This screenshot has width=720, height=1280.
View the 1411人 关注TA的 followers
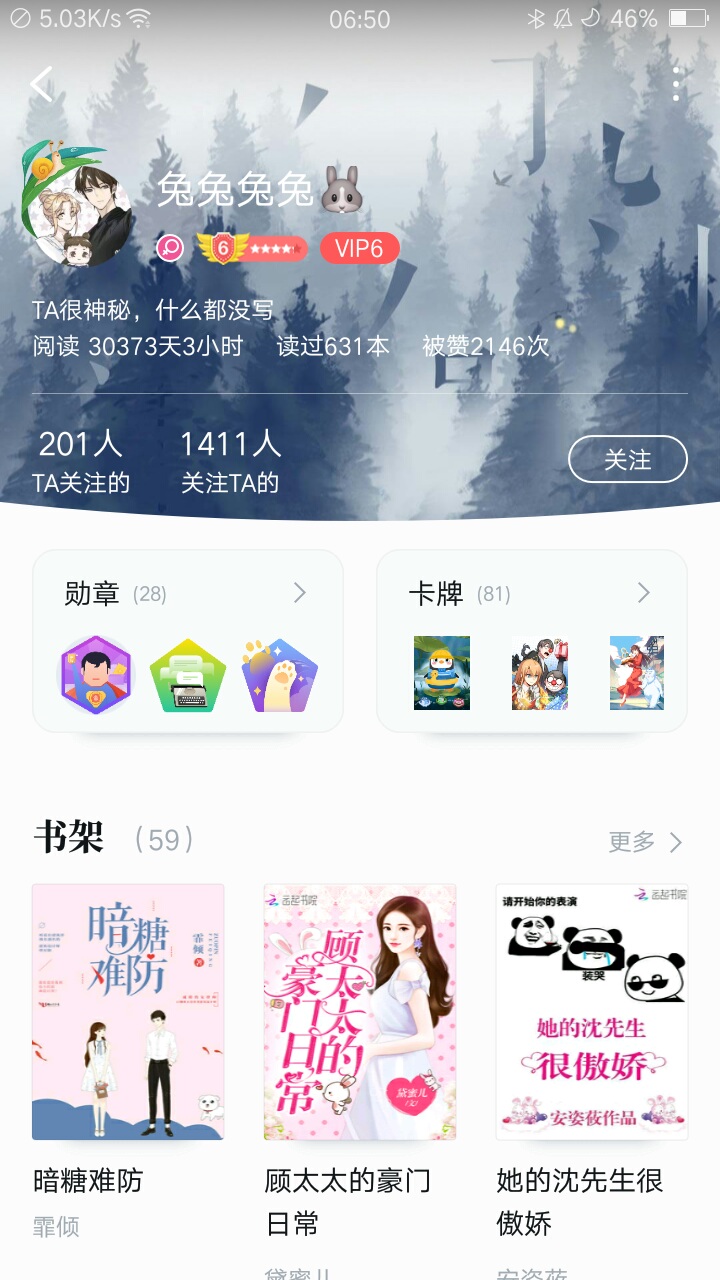(230, 461)
